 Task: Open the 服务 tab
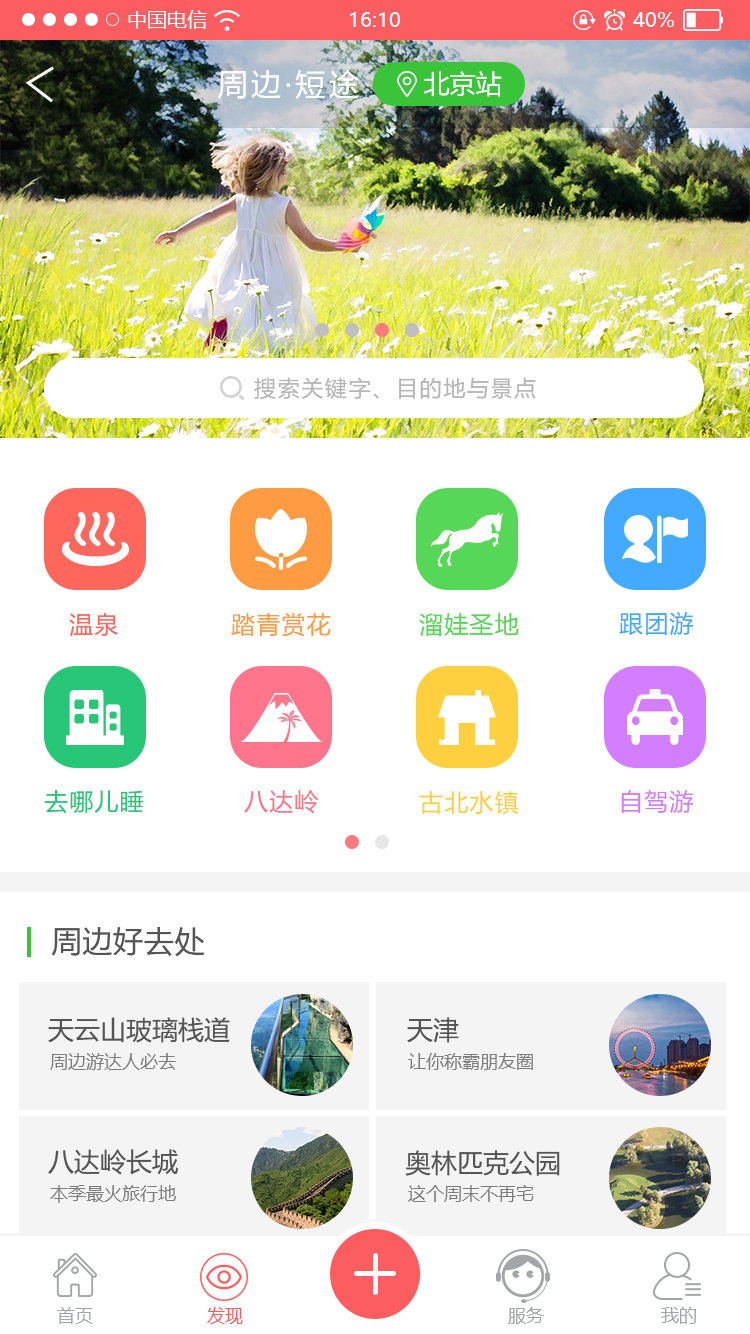coord(524,1288)
